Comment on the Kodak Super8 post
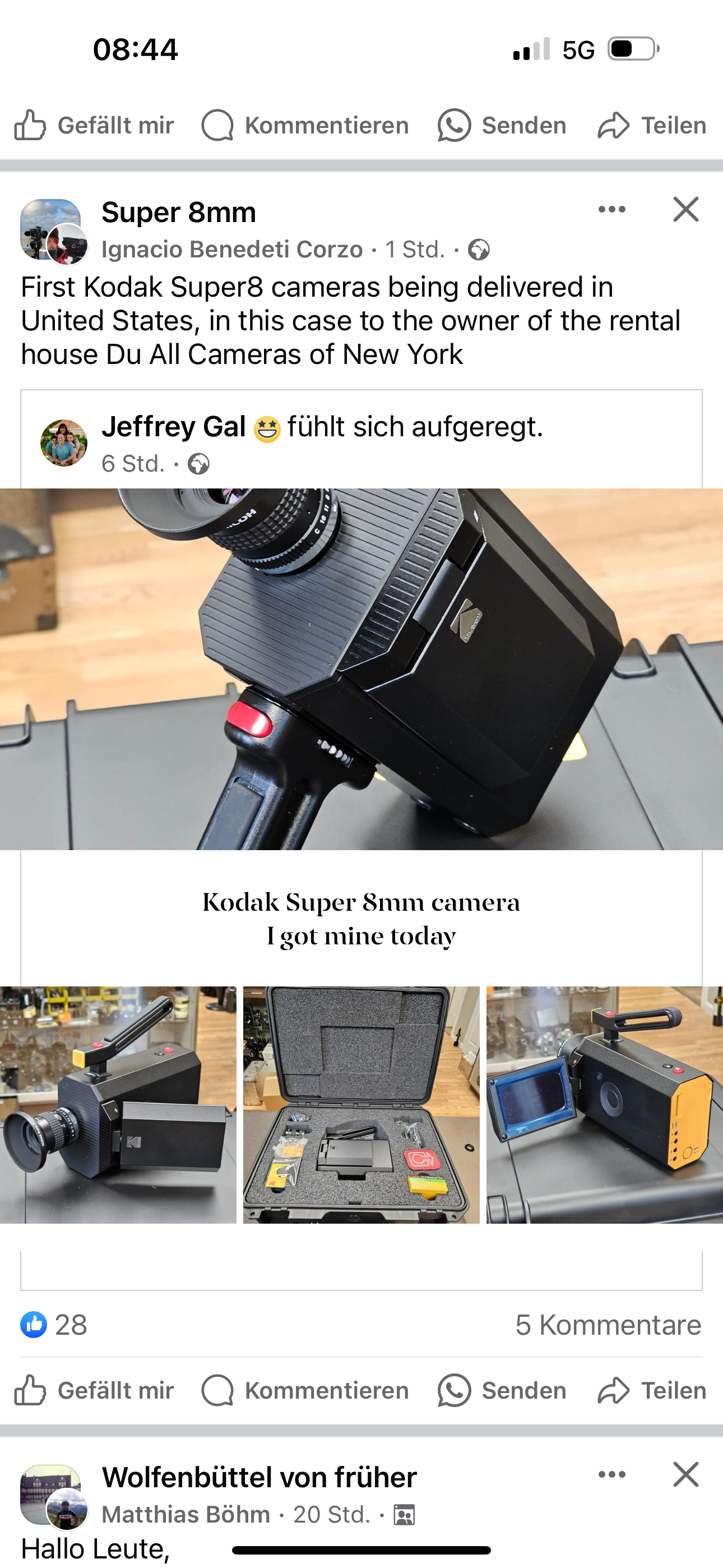This screenshot has height=1568, width=723. [x=305, y=1391]
